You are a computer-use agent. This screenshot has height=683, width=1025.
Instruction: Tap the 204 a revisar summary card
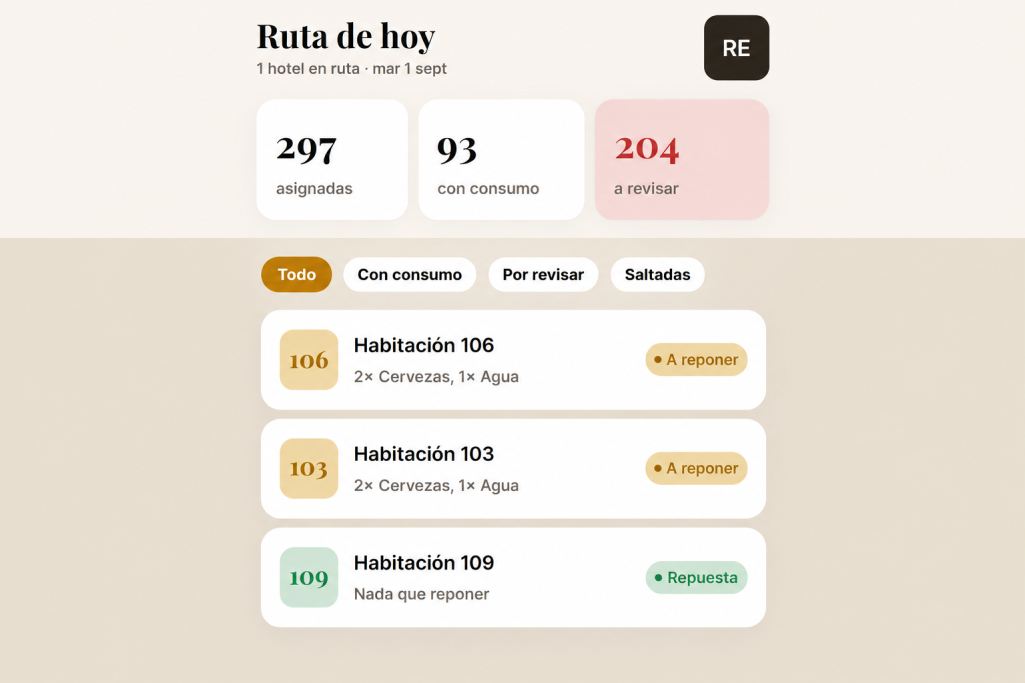click(682, 159)
